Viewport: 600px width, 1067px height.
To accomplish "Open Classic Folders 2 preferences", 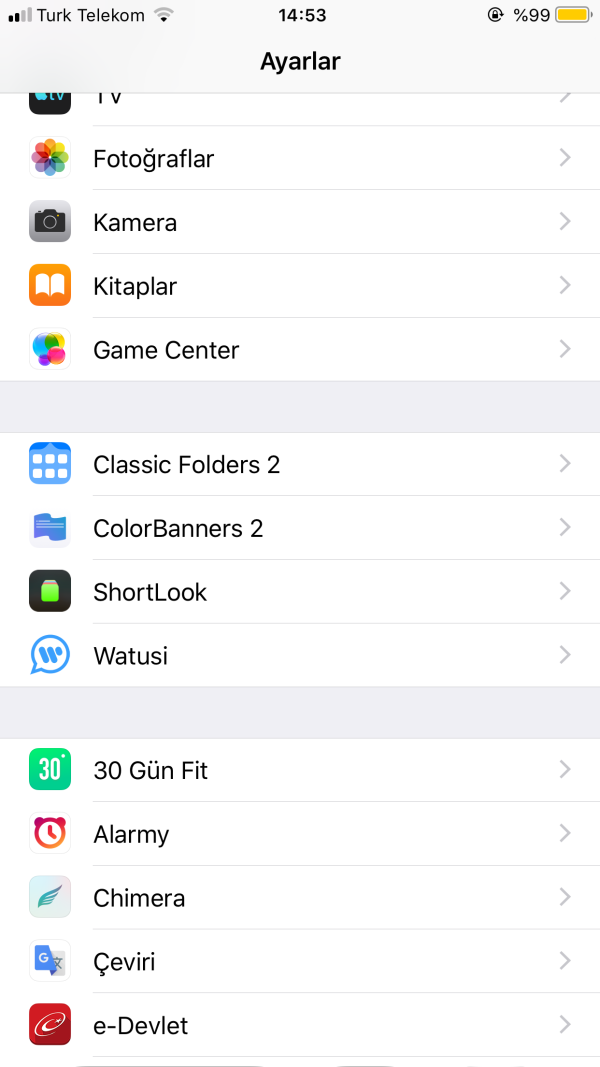I will point(300,464).
